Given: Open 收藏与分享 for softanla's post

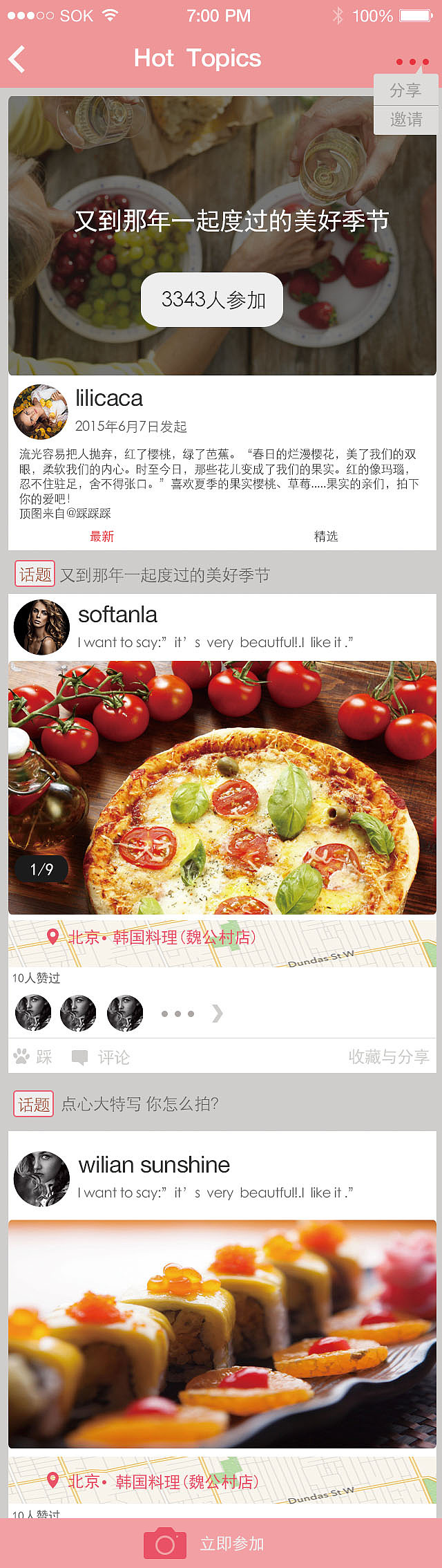Looking at the screenshot, I should tap(388, 1056).
